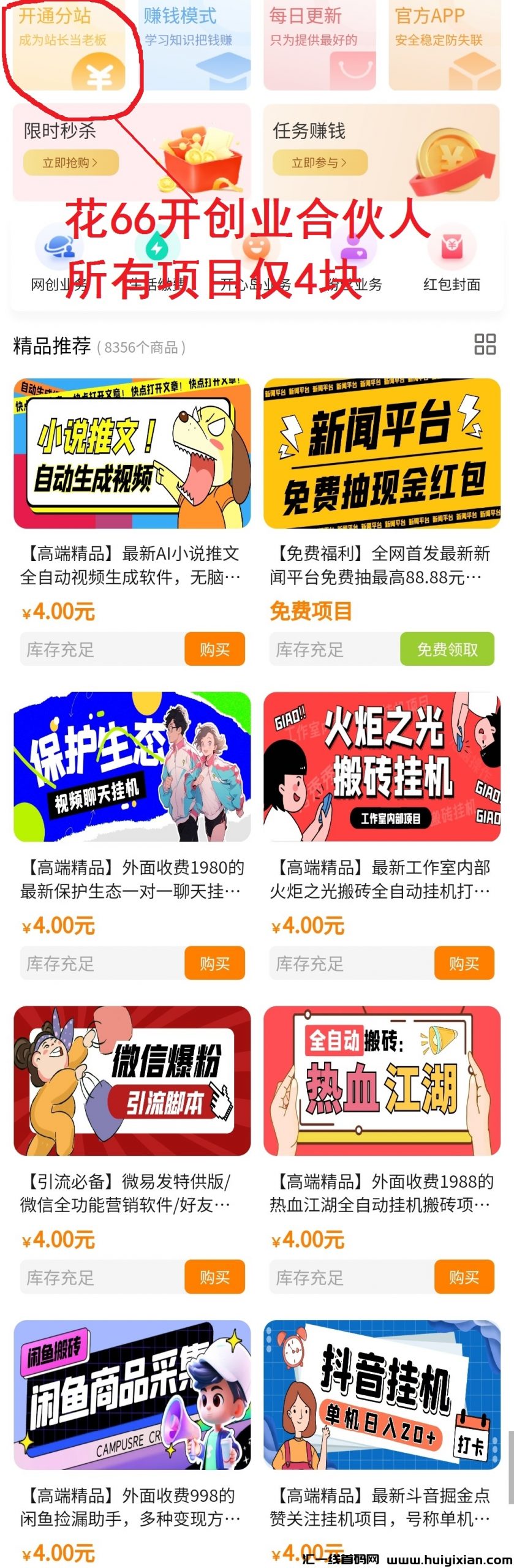Viewport: 514px width, 1568px height.
Task: Open the 保护生态 视频聊天挂机 product
Action: click(132, 767)
